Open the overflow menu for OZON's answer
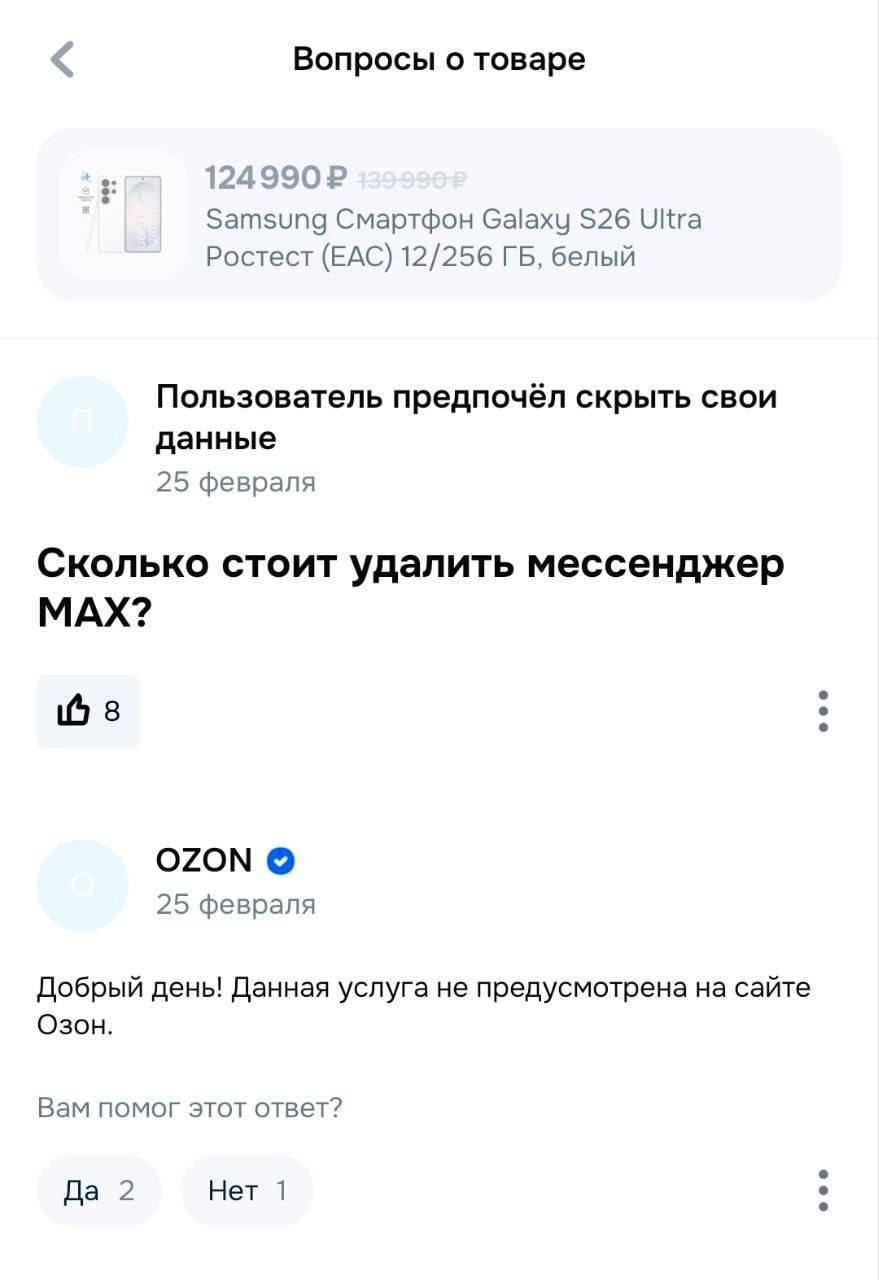The image size is (879, 1280). click(x=822, y=1190)
